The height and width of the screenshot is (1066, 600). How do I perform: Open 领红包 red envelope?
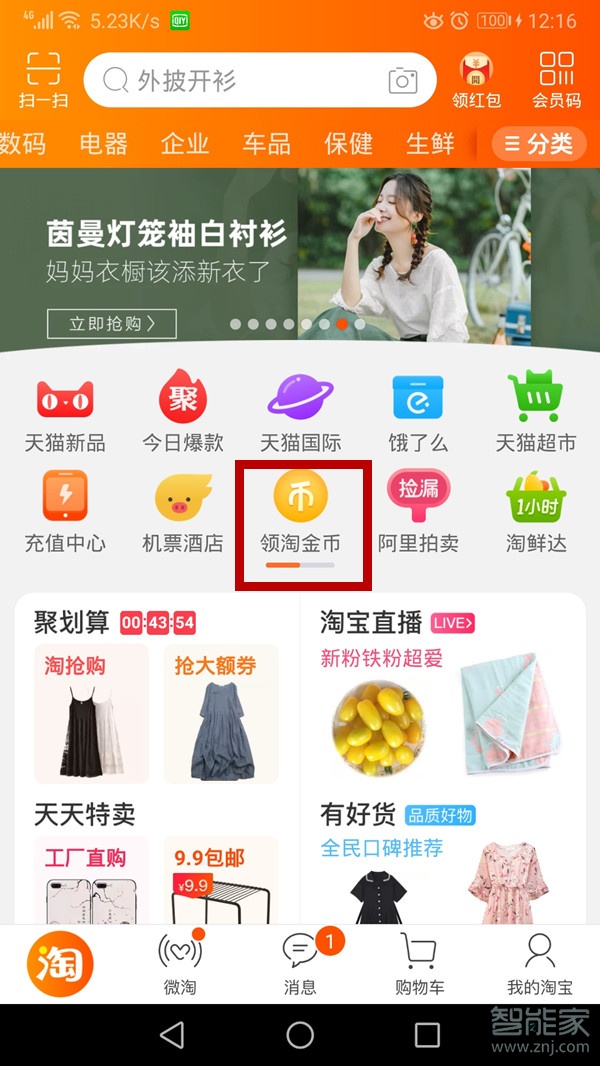(x=476, y=79)
